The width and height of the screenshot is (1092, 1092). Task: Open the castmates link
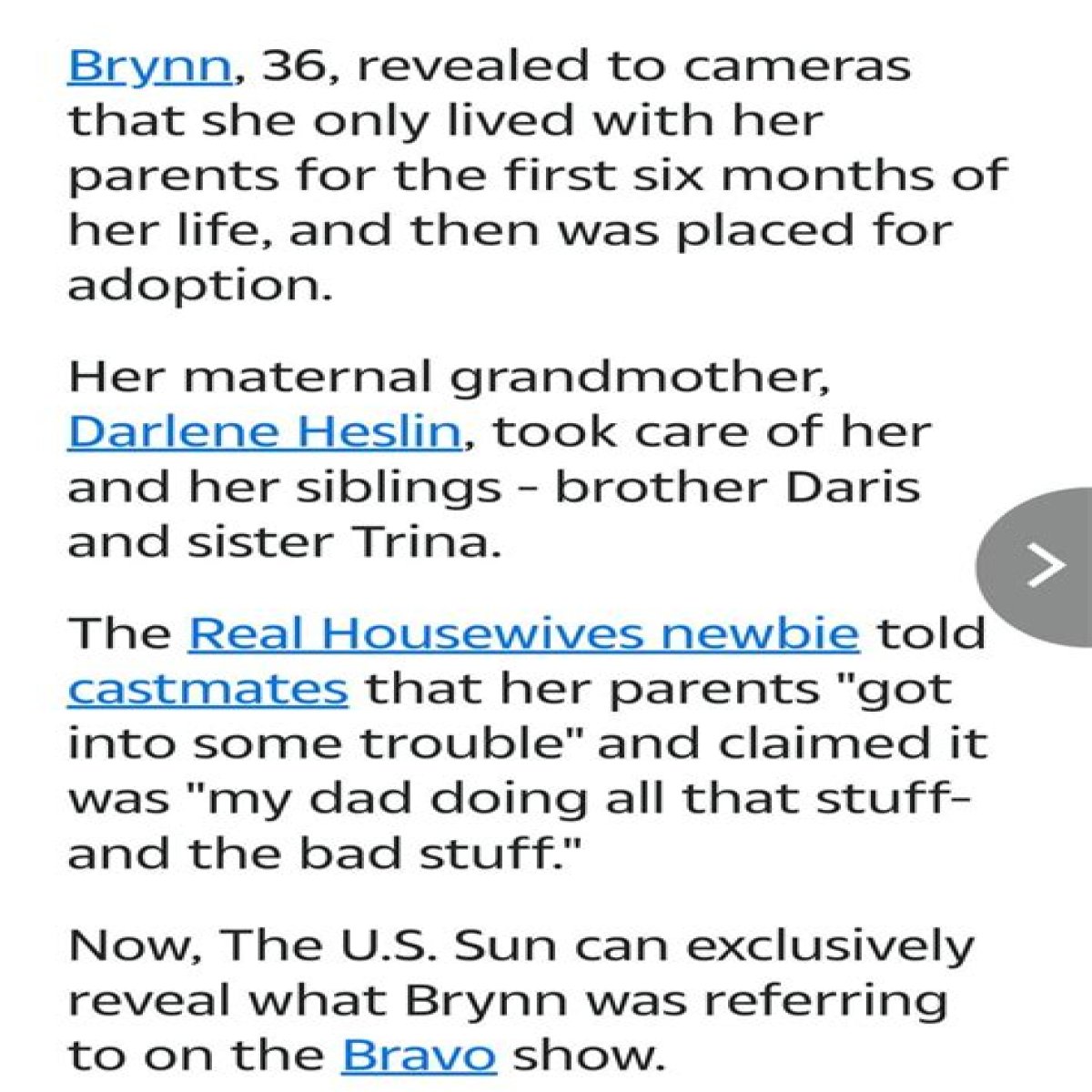pos(207,689)
